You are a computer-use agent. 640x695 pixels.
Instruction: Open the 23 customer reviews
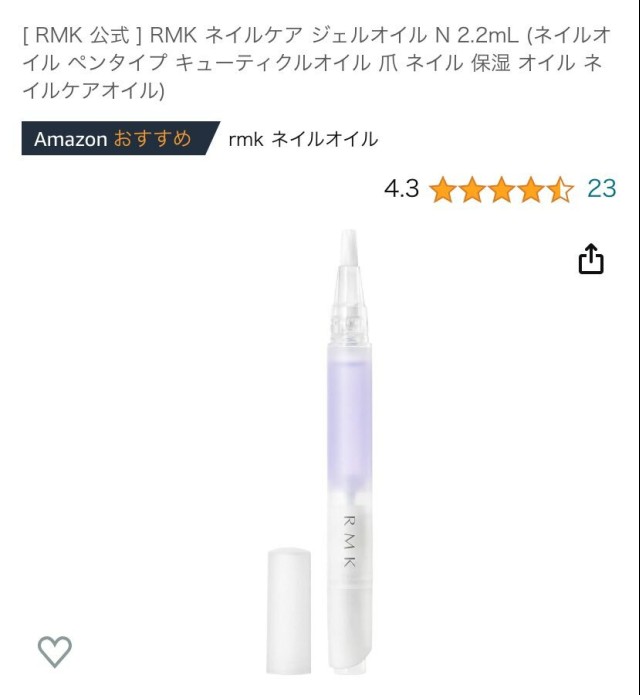pyautogui.click(x=601, y=189)
